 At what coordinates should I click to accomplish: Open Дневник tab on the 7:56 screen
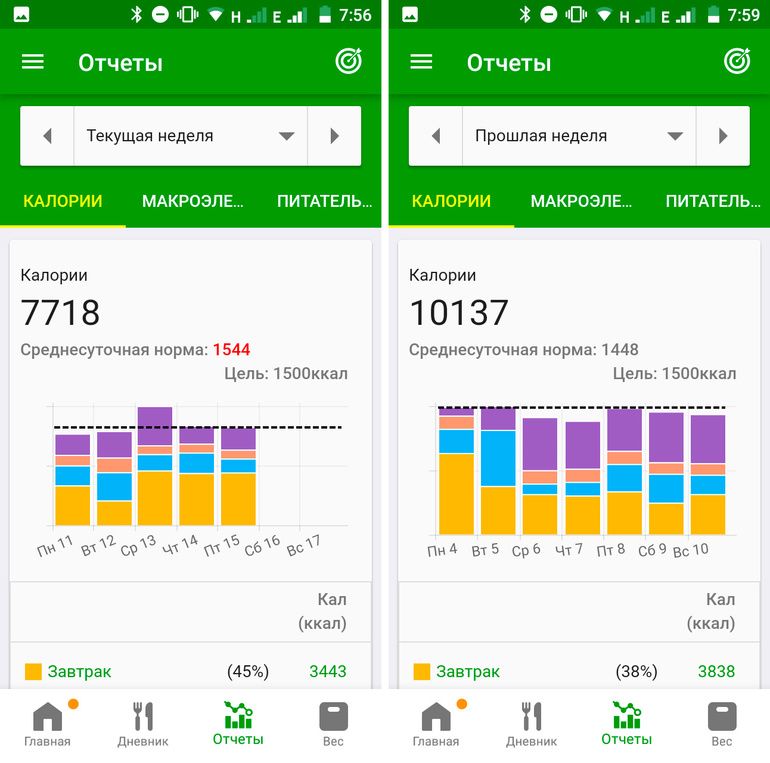point(141,724)
